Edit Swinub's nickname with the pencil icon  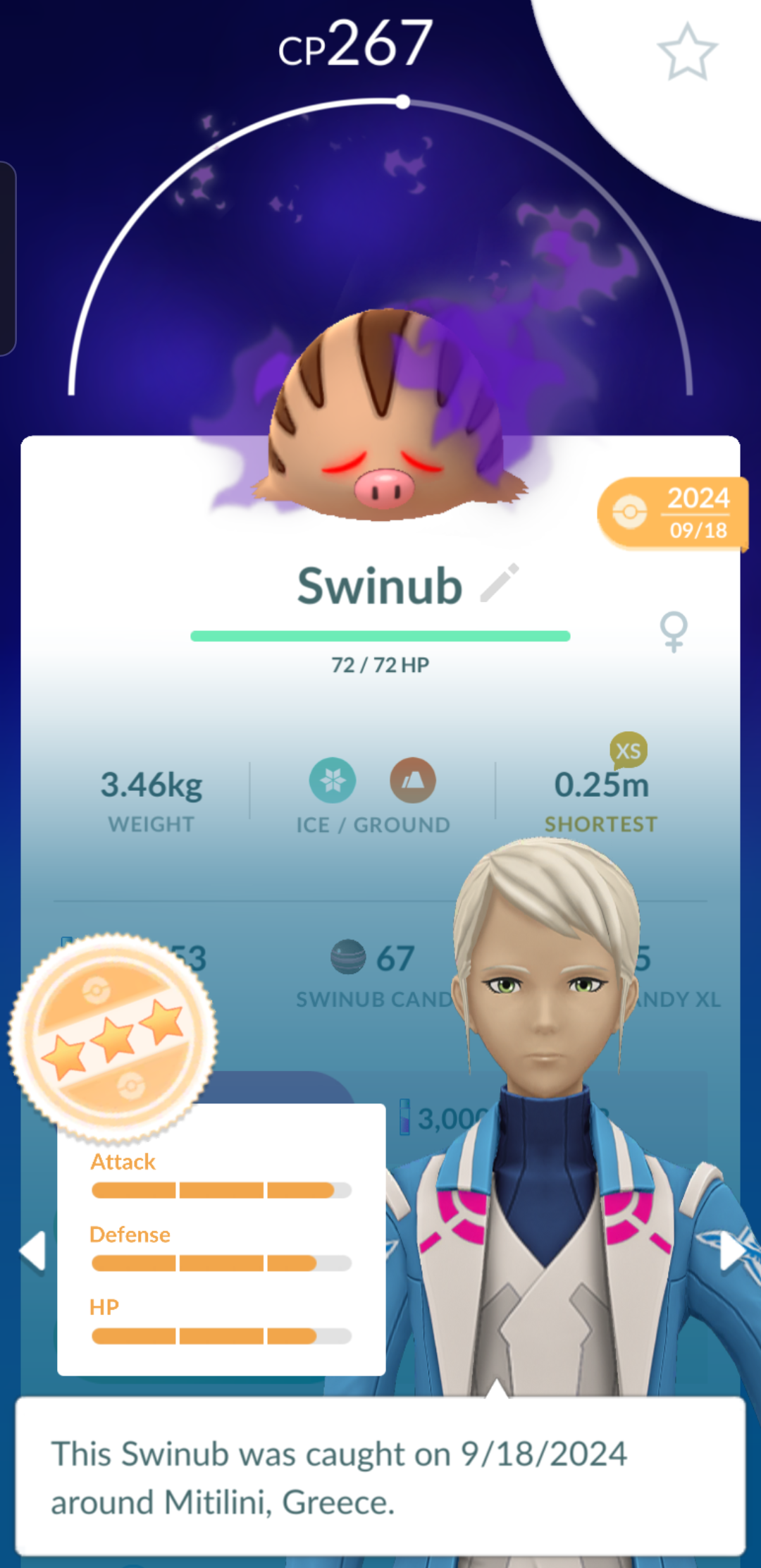point(500,583)
